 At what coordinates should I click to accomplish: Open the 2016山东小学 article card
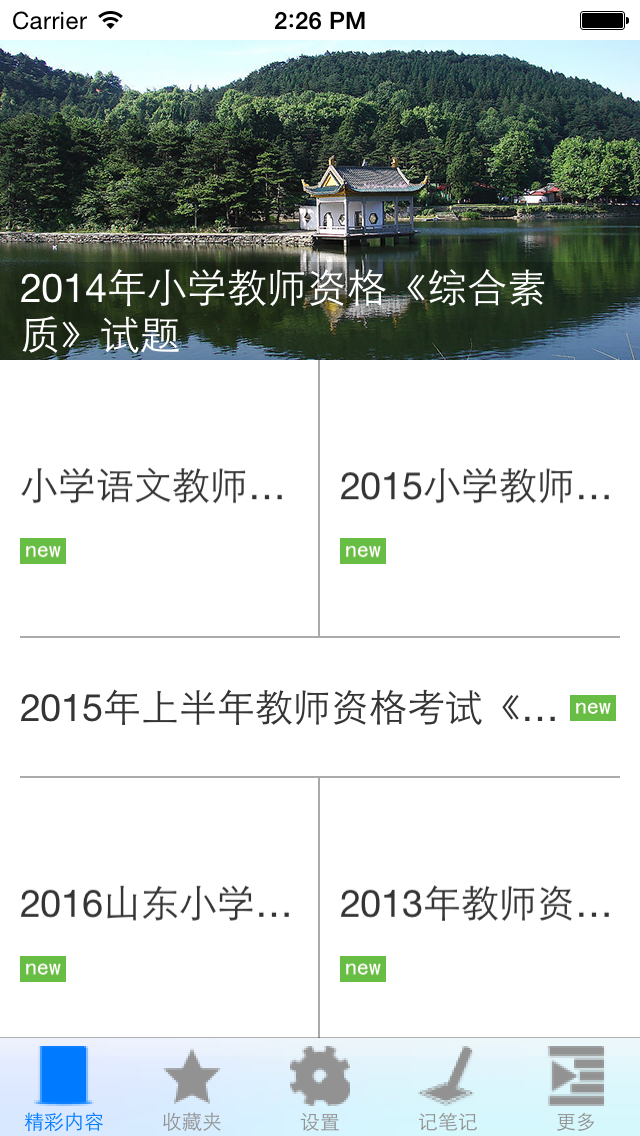[160, 908]
